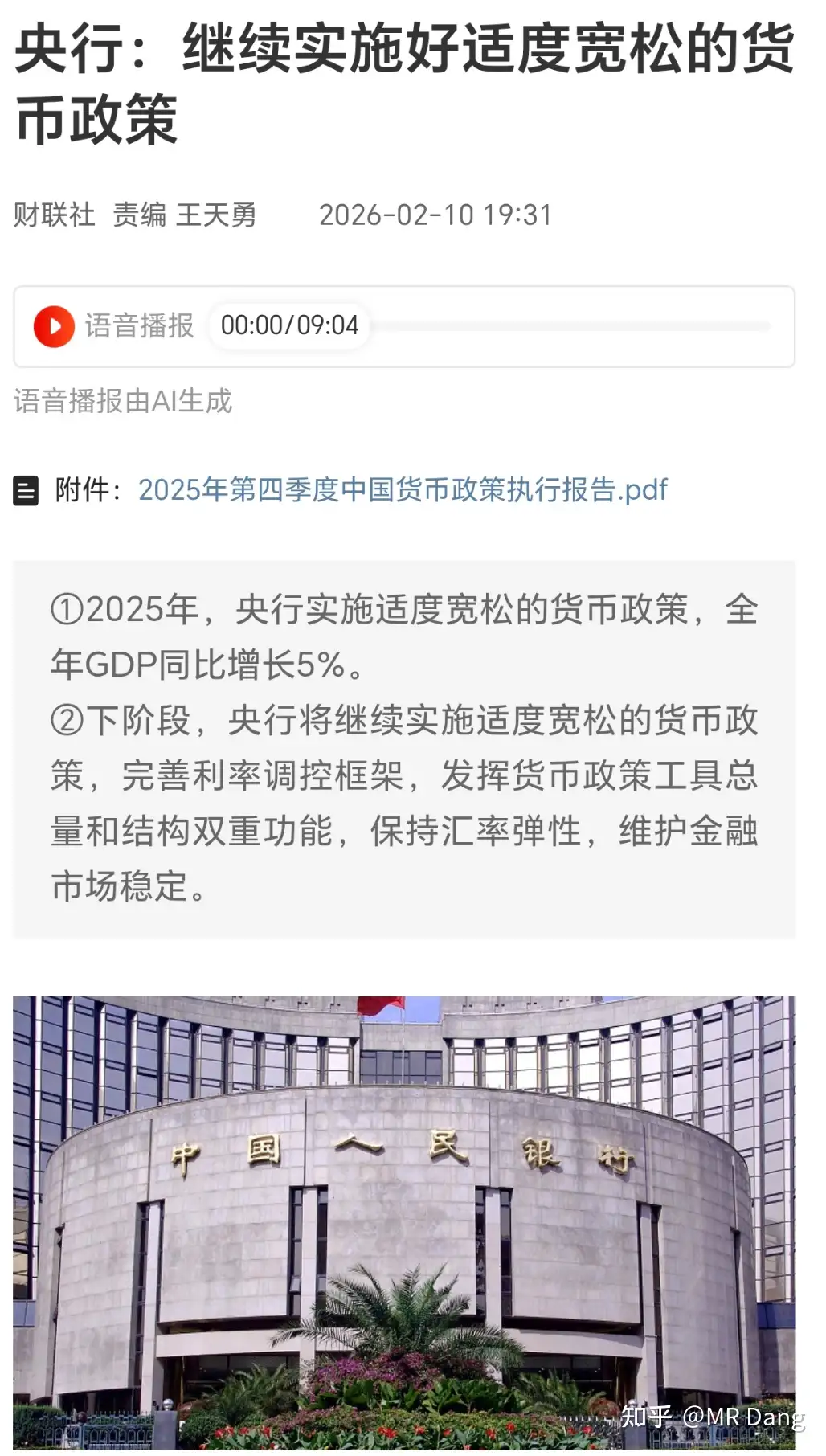Click the white triangle inside the play button
The width and height of the screenshot is (826, 1456).
[56, 325]
